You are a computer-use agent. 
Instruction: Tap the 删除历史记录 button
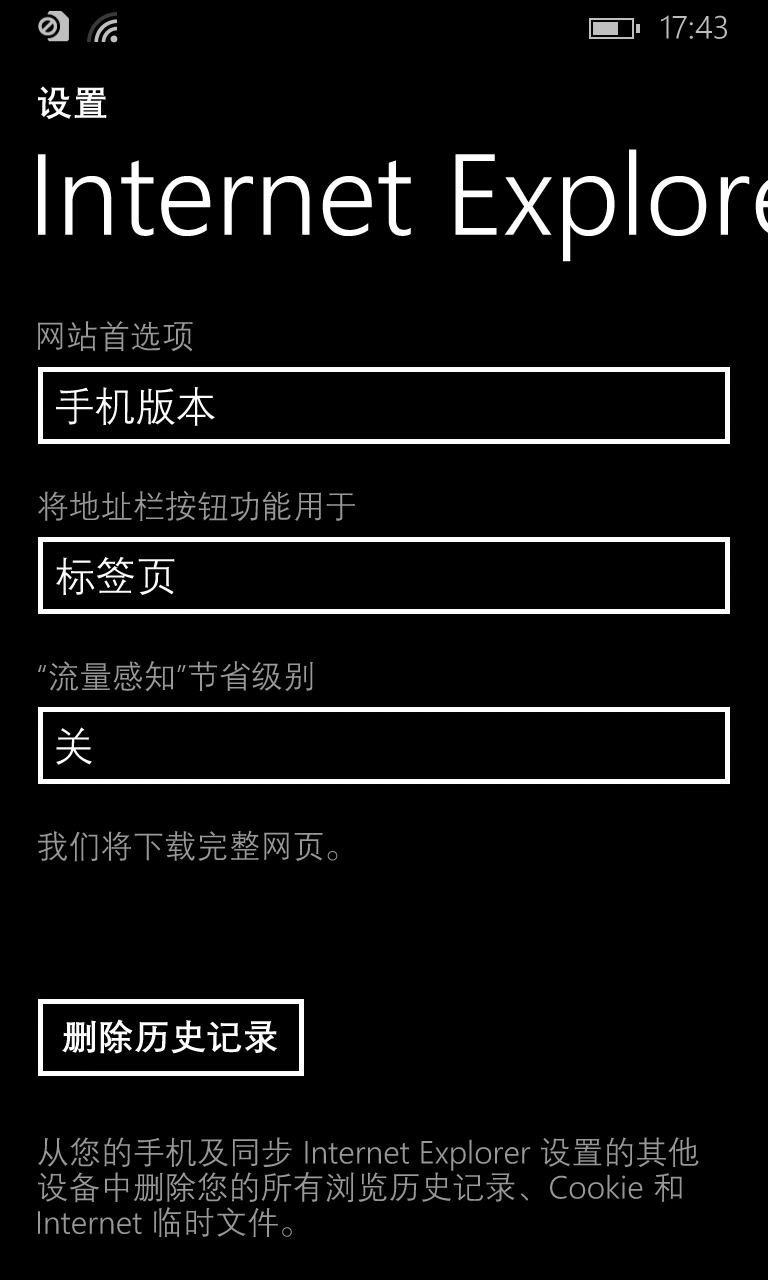point(171,1038)
